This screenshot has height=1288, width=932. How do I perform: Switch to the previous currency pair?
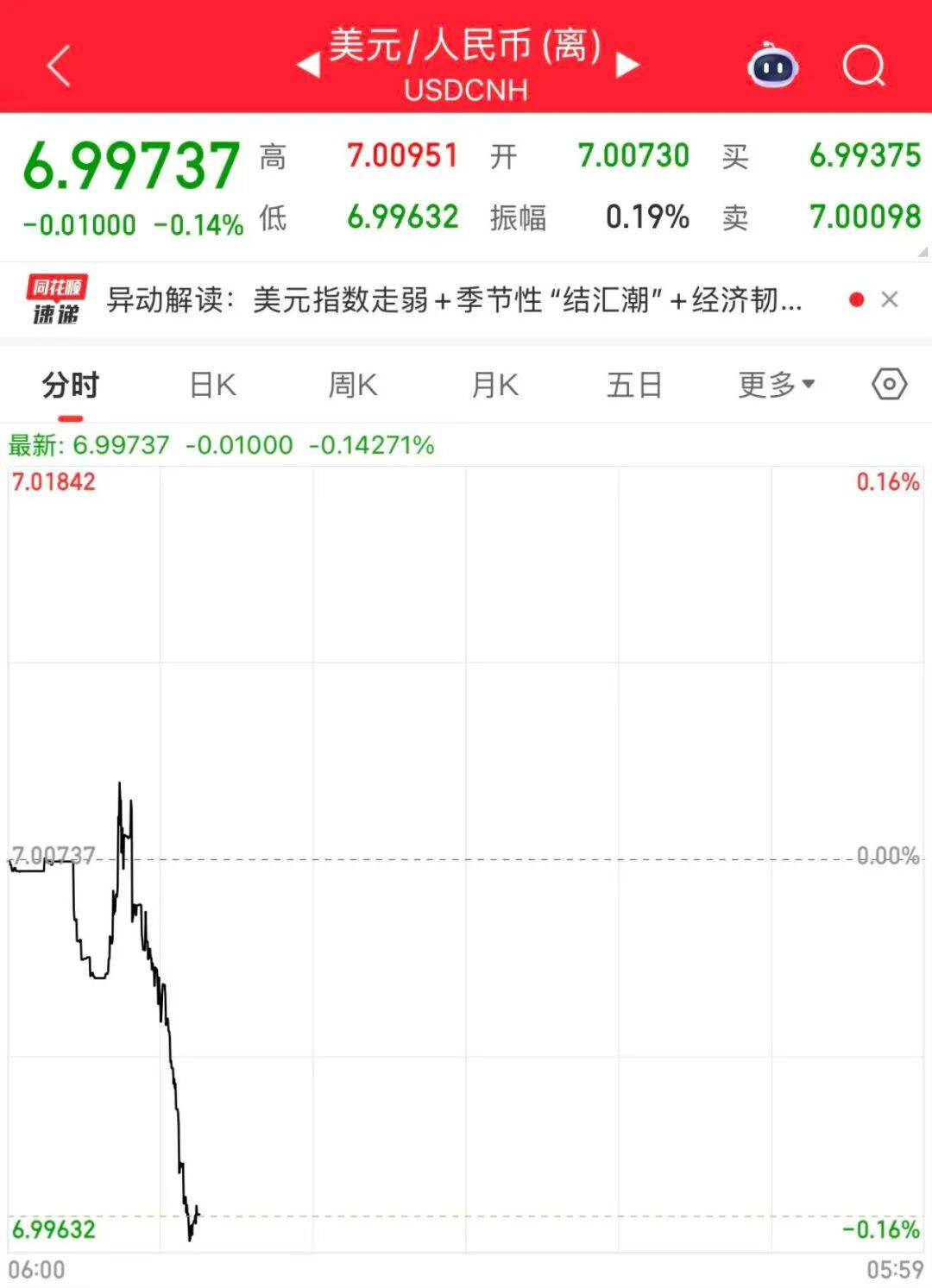pyautogui.click(x=308, y=66)
